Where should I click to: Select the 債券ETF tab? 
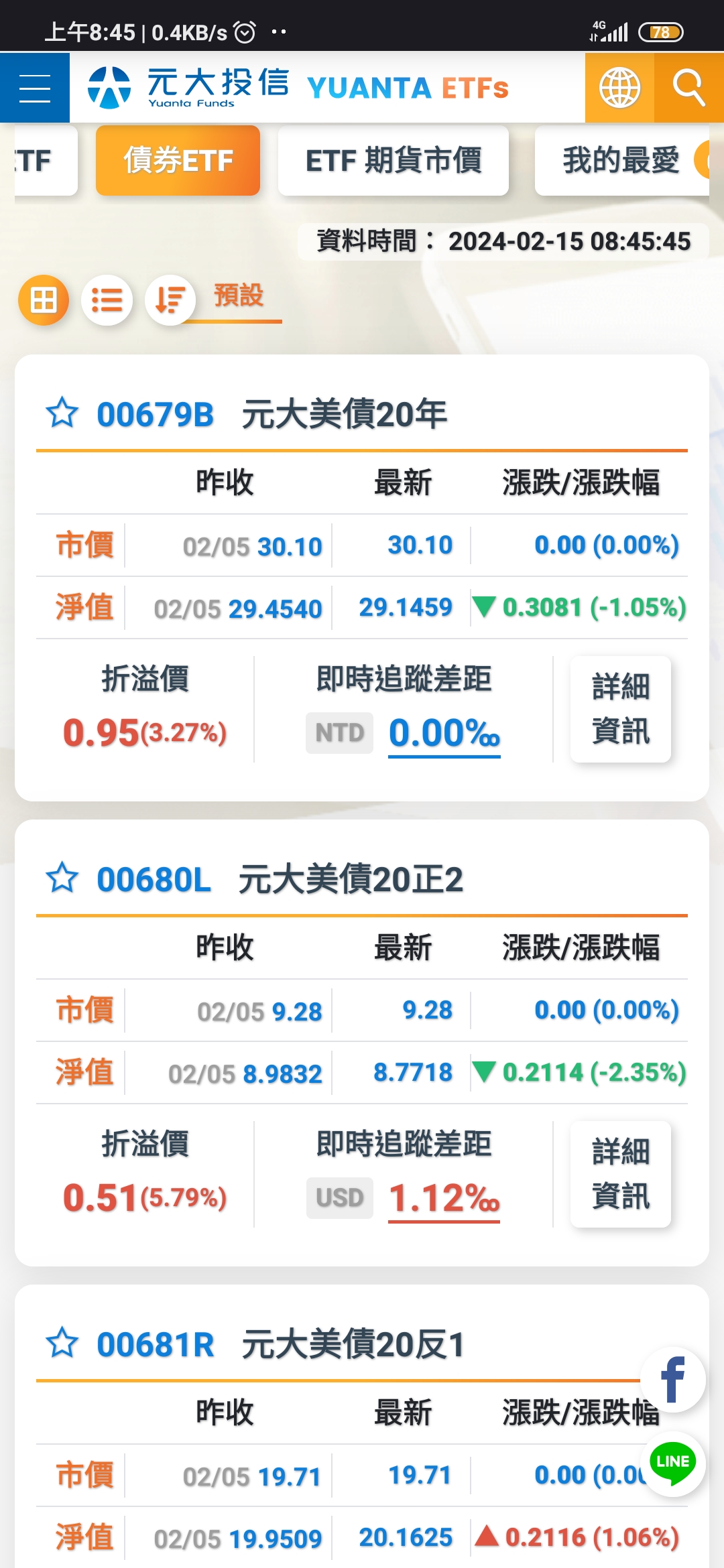pos(178,161)
